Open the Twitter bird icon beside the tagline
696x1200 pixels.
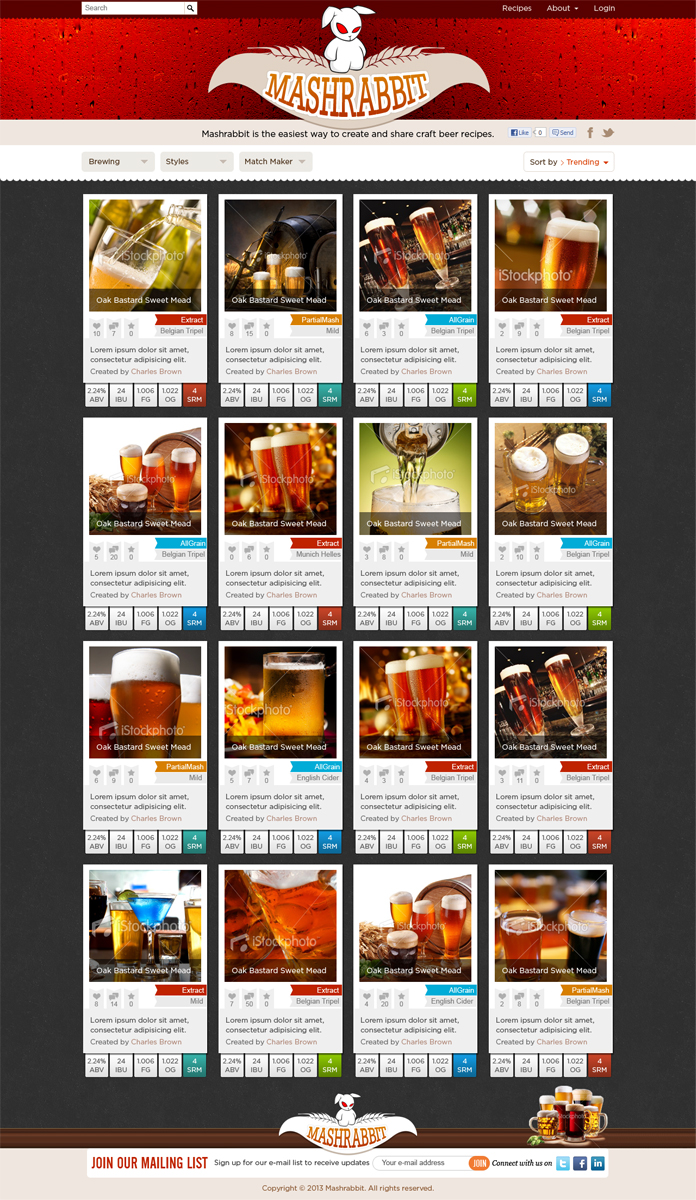pyautogui.click(x=607, y=133)
